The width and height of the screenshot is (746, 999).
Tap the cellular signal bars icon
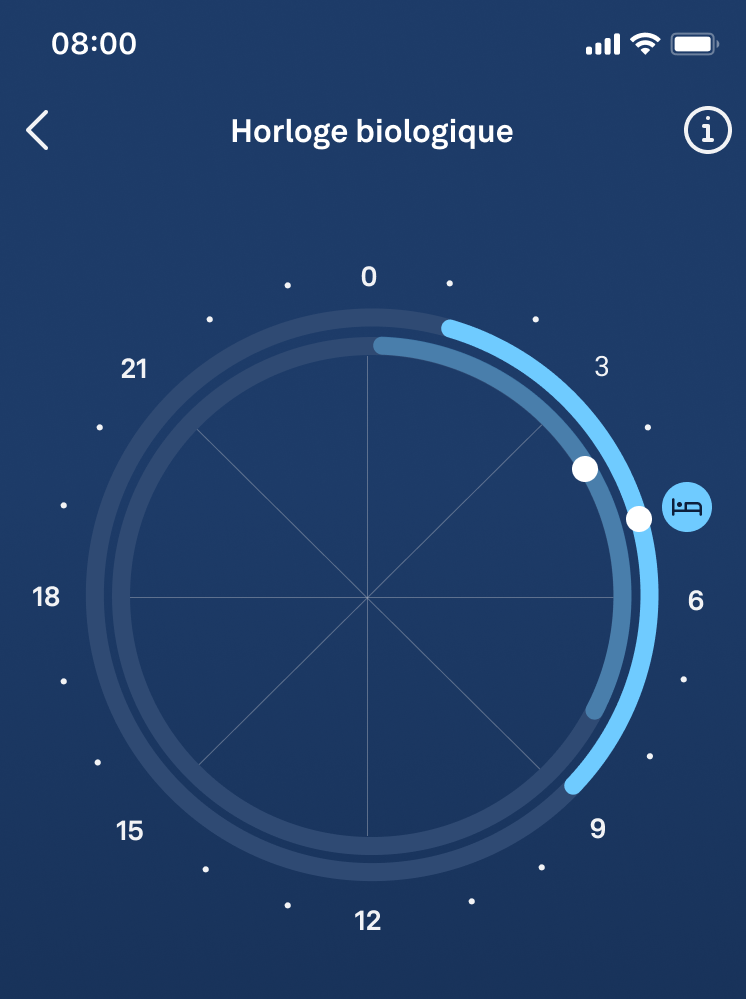601,43
